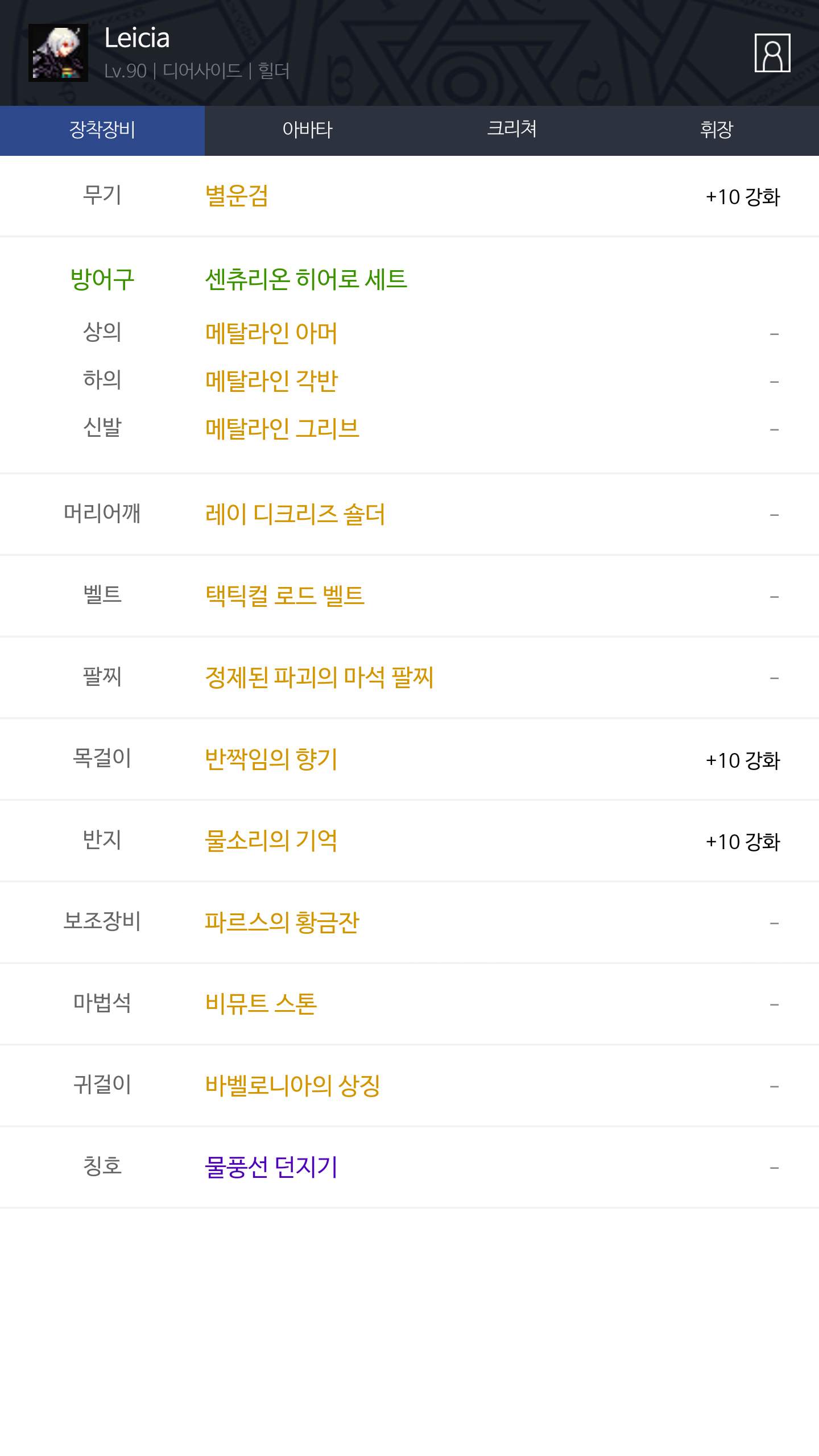
Task: Open ring 물소리의 기억
Action: tap(271, 841)
